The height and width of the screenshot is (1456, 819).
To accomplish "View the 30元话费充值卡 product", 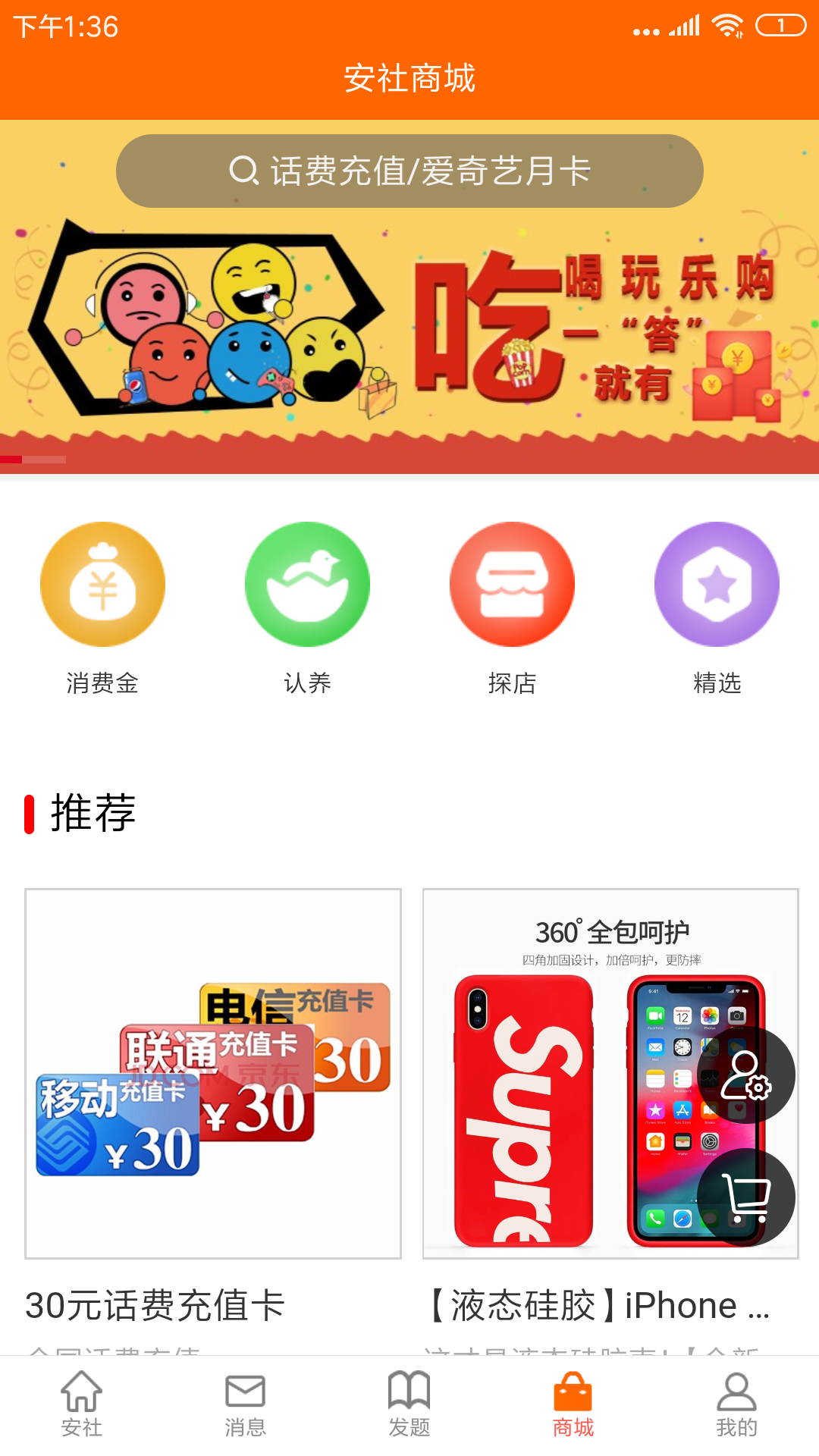I will [213, 1073].
